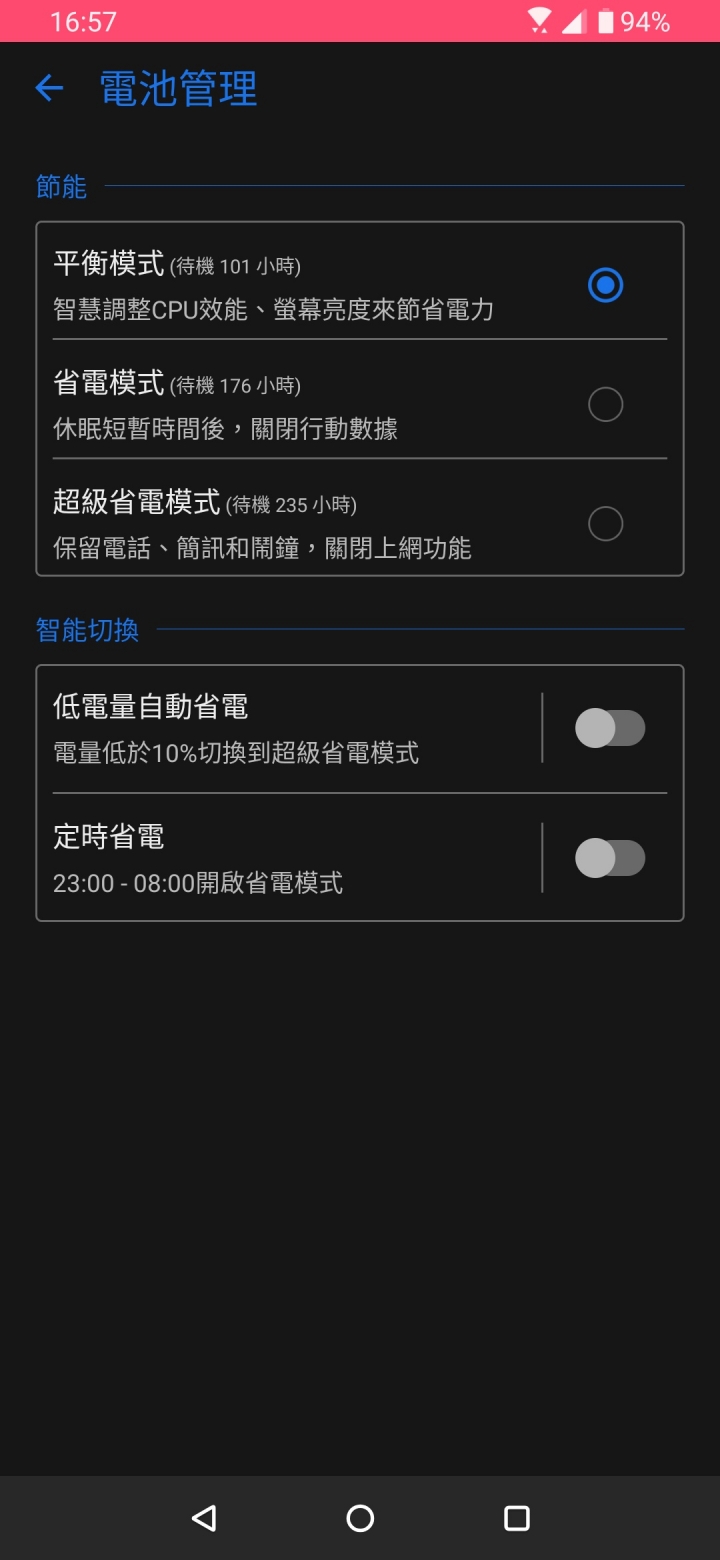Turn on 定時省電 toggle
720x1560 pixels.
(x=609, y=858)
